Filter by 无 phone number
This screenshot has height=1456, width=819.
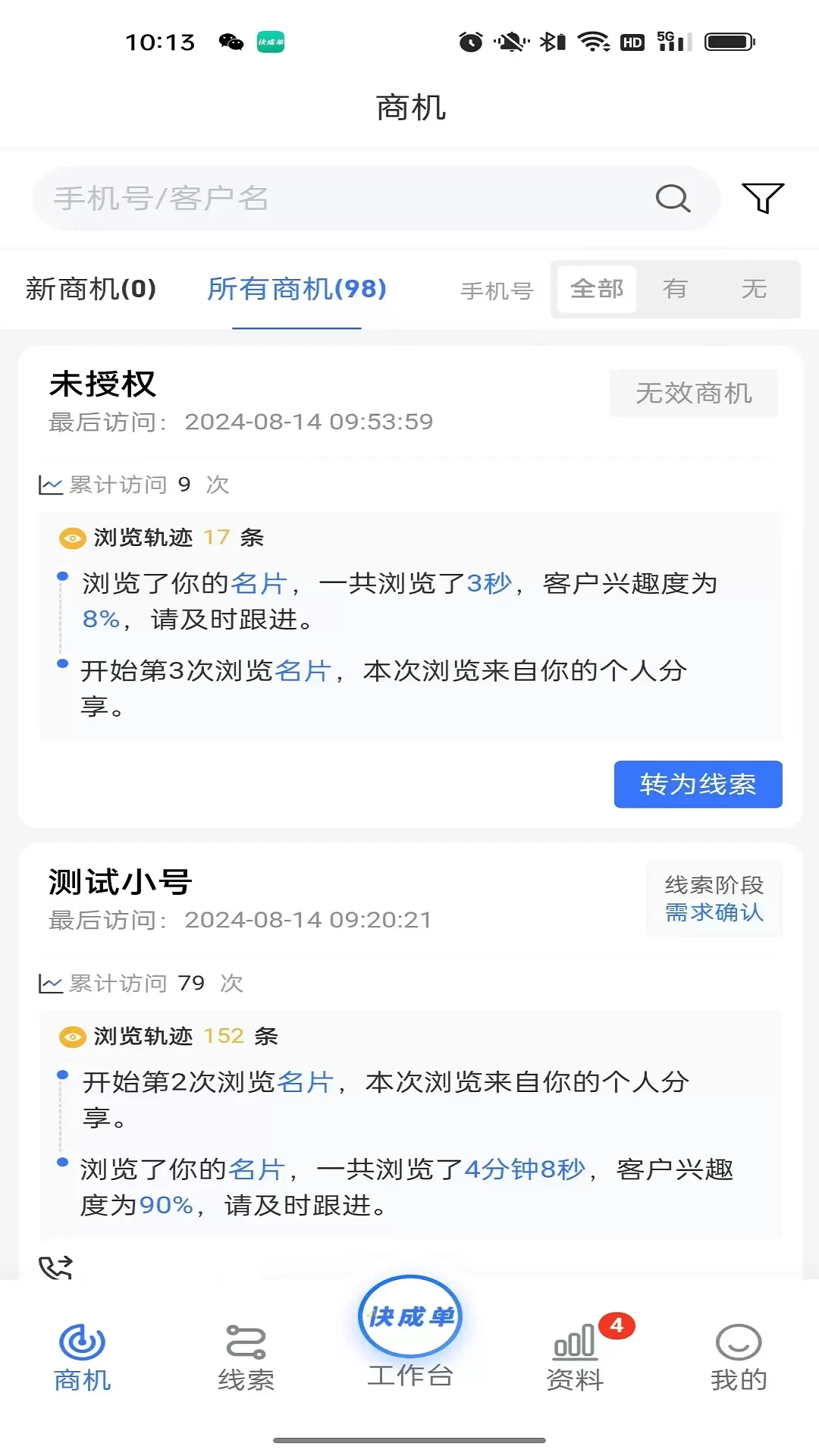point(754,289)
